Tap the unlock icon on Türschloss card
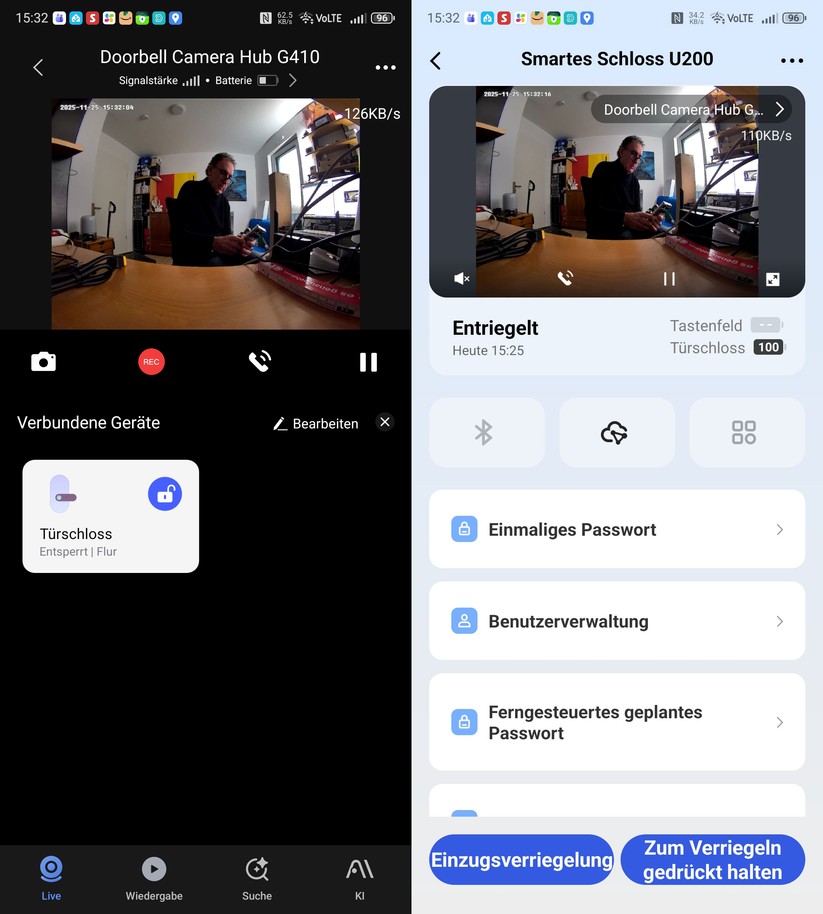Image resolution: width=823 pixels, height=914 pixels. [x=165, y=493]
